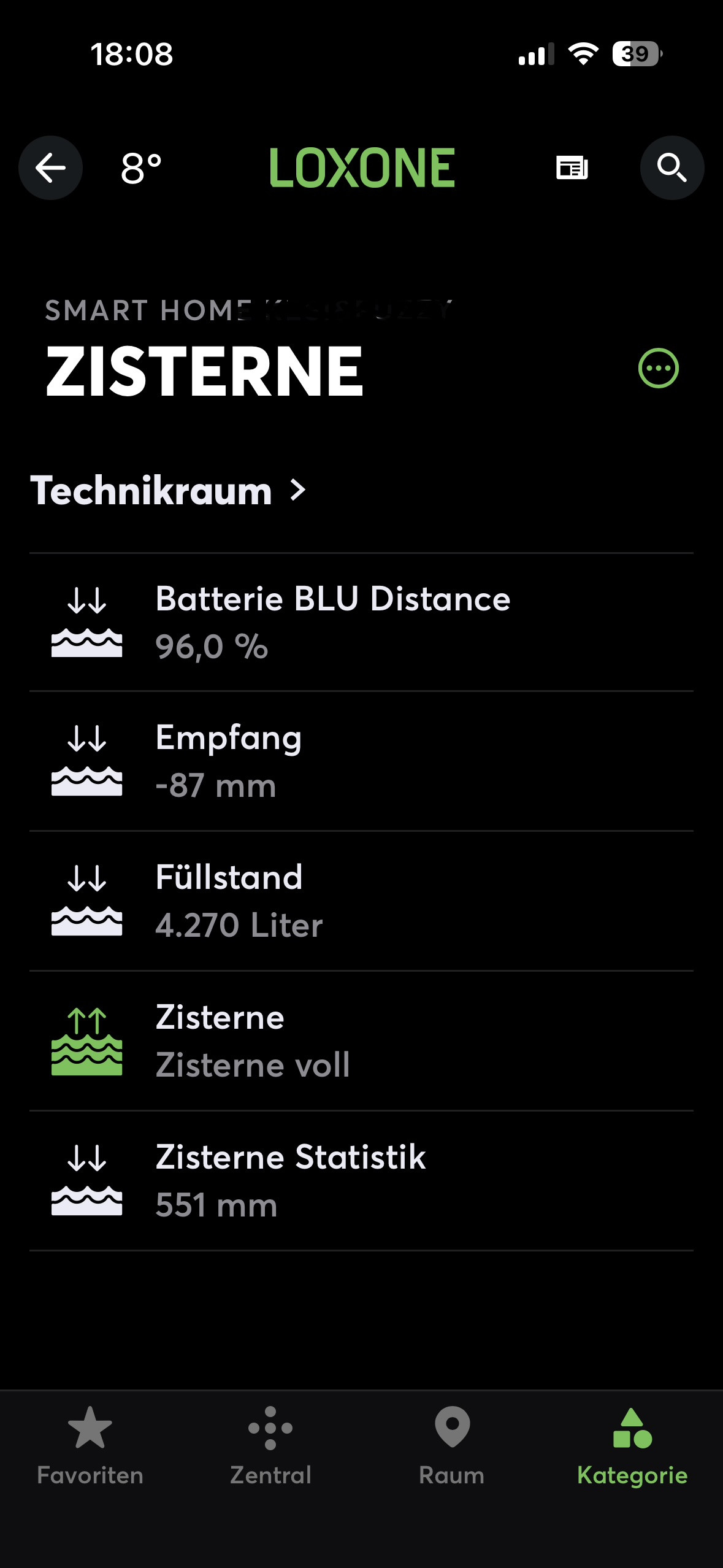This screenshot has height=1568, width=723.
Task: Open the news feed icon
Action: pyautogui.click(x=572, y=168)
